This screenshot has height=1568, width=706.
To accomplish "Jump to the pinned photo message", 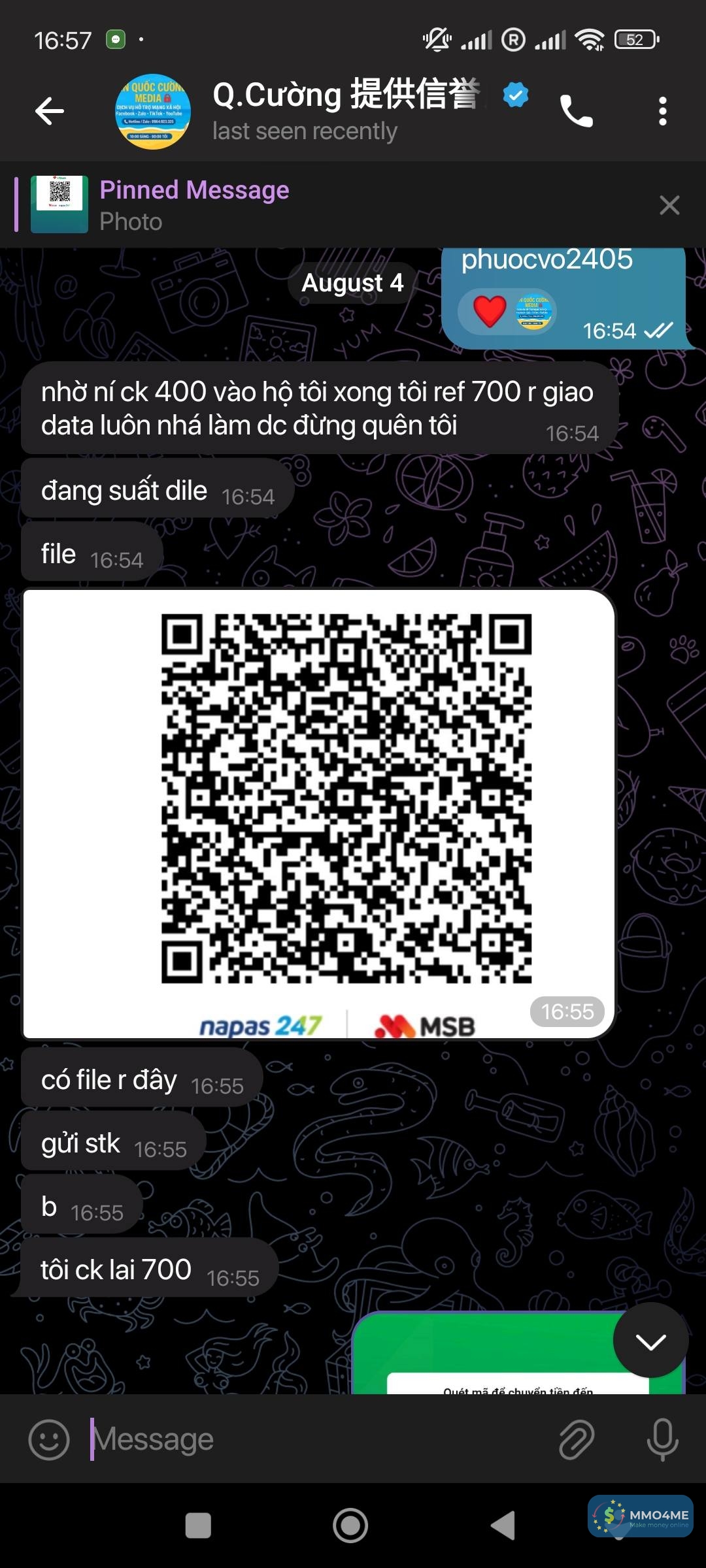I will click(x=261, y=205).
